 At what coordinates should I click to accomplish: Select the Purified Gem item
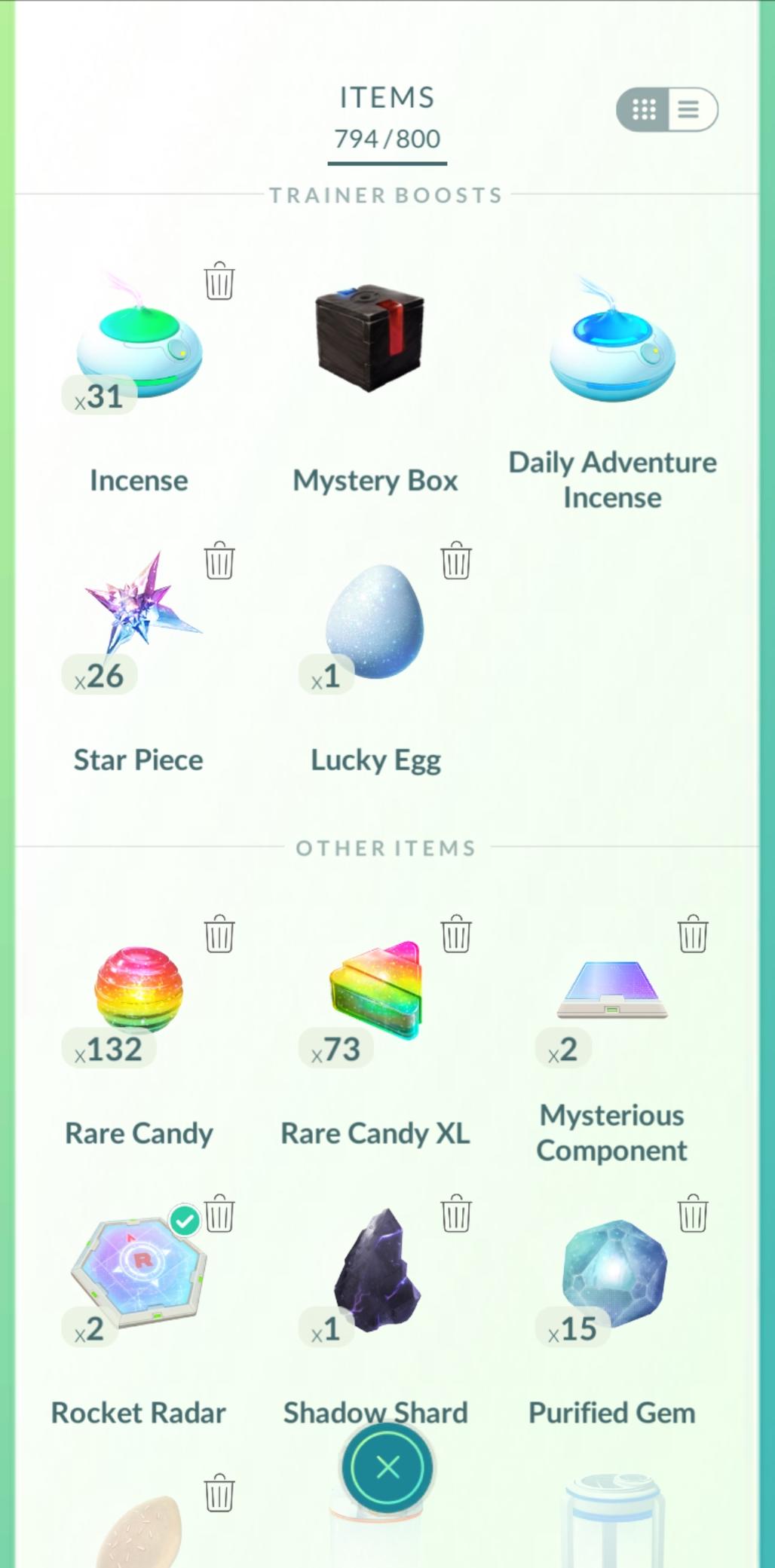[614, 1273]
